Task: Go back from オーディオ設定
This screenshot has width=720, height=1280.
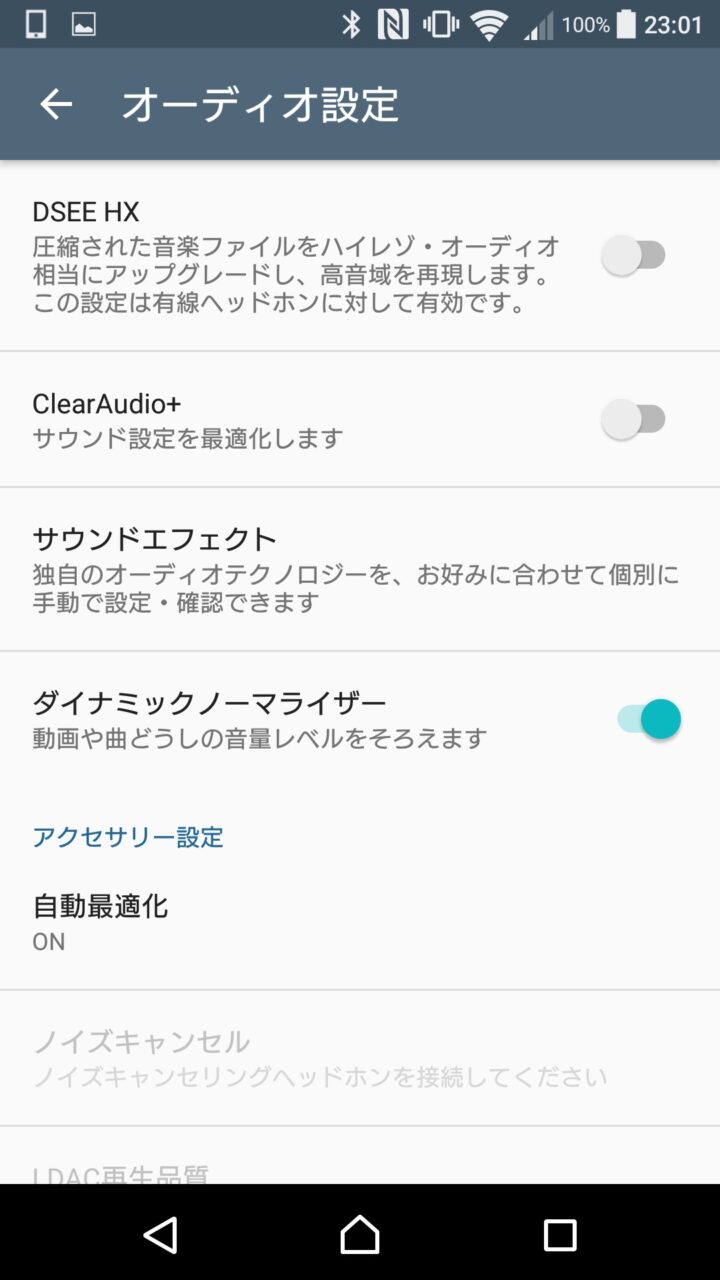Action: (x=56, y=104)
